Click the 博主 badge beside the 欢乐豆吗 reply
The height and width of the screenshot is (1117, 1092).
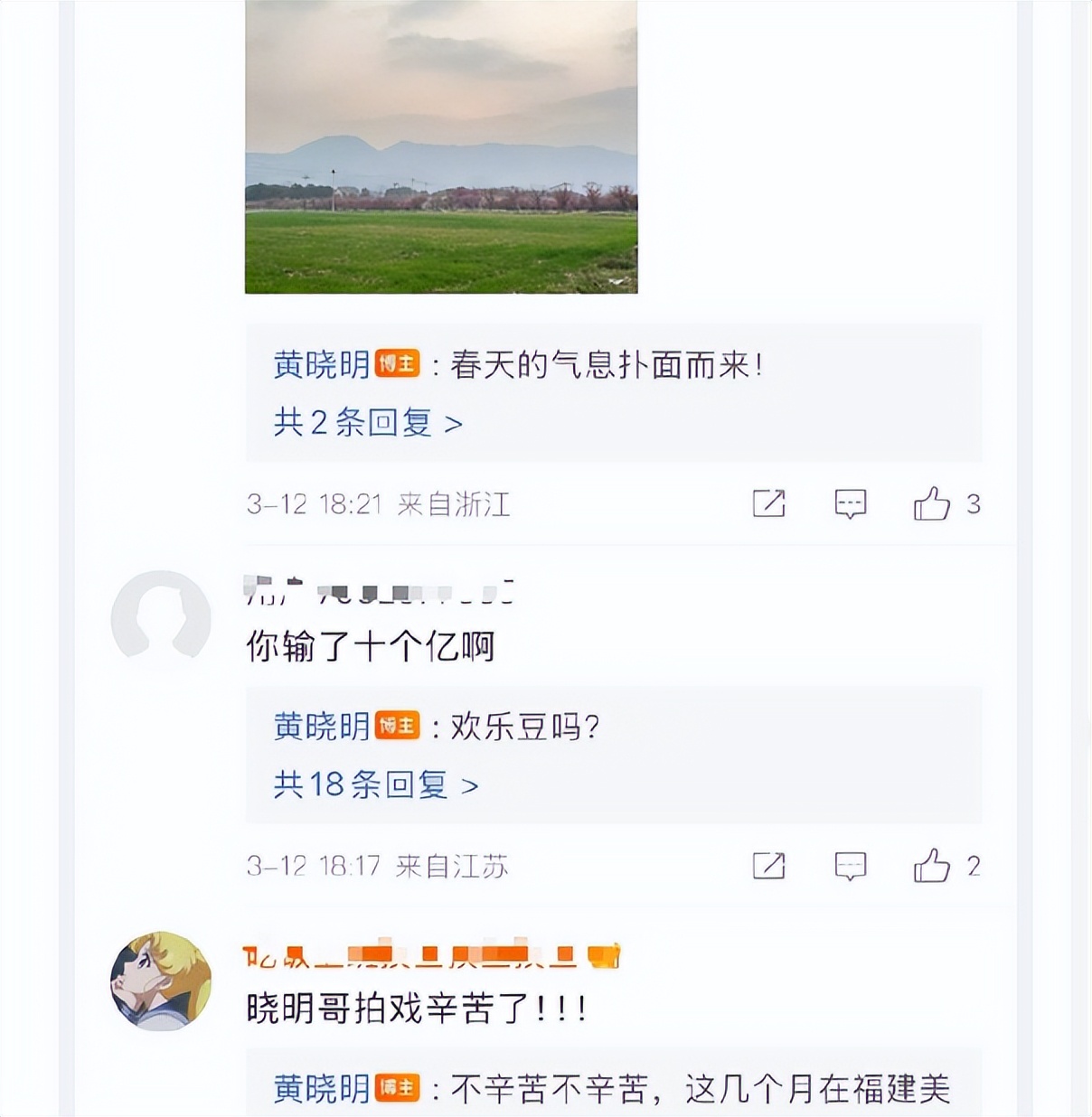[x=398, y=726]
